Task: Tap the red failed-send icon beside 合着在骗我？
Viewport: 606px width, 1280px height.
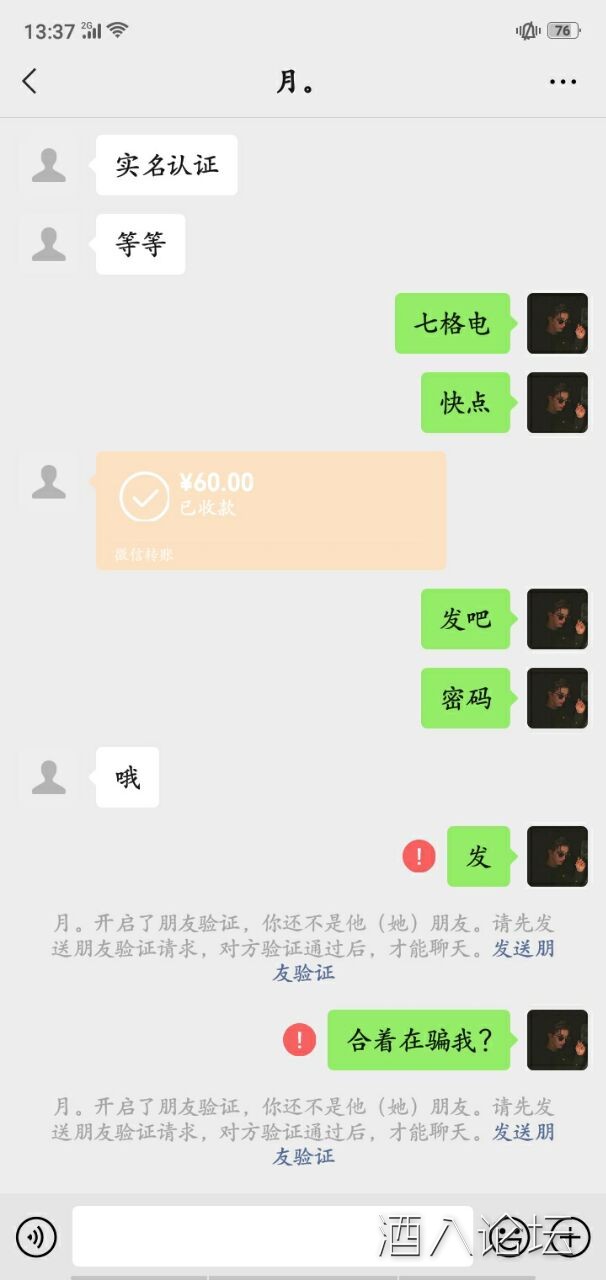Action: 299,1040
